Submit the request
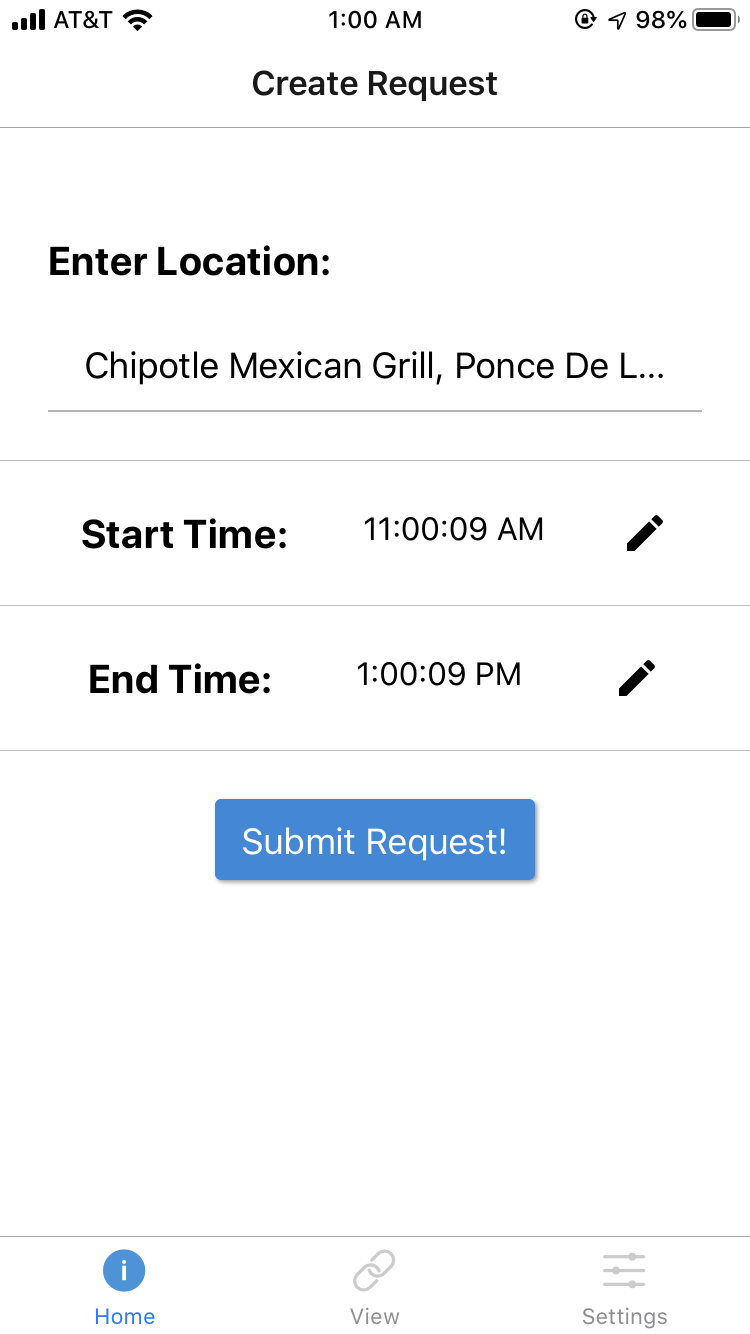Image resolution: width=750 pixels, height=1334 pixels. (x=375, y=840)
